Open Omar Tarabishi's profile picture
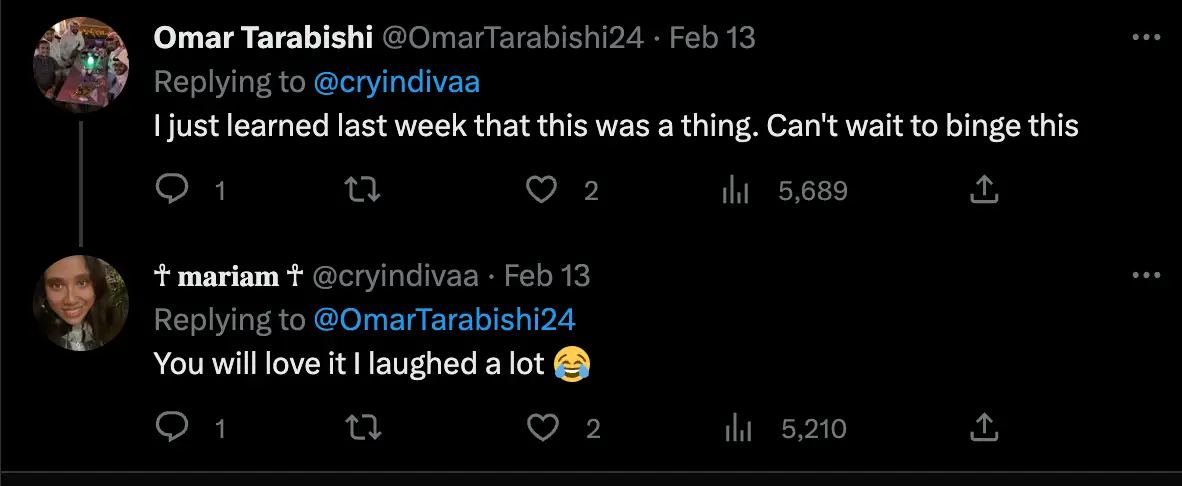The width and height of the screenshot is (1182, 486). 81,61
